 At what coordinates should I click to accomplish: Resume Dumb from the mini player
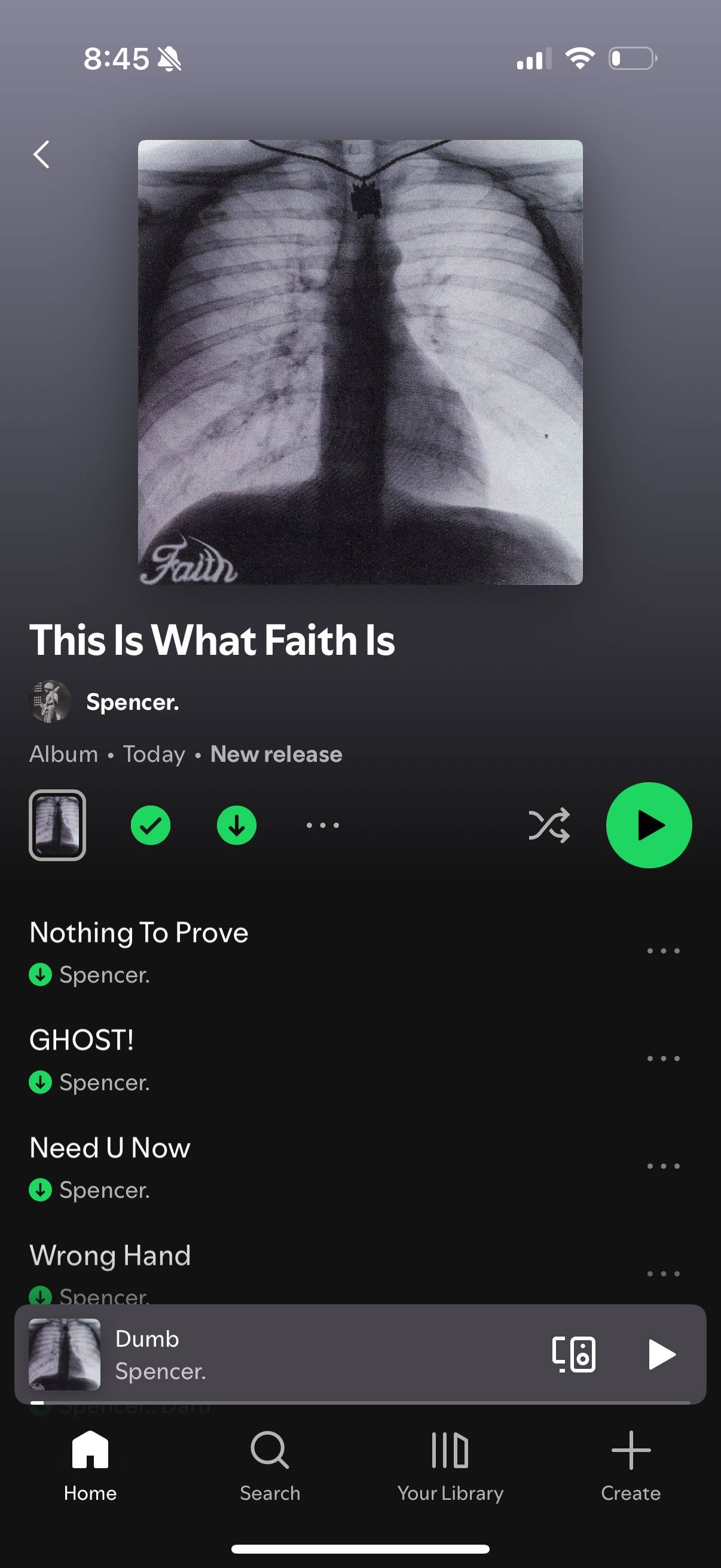(x=662, y=1355)
